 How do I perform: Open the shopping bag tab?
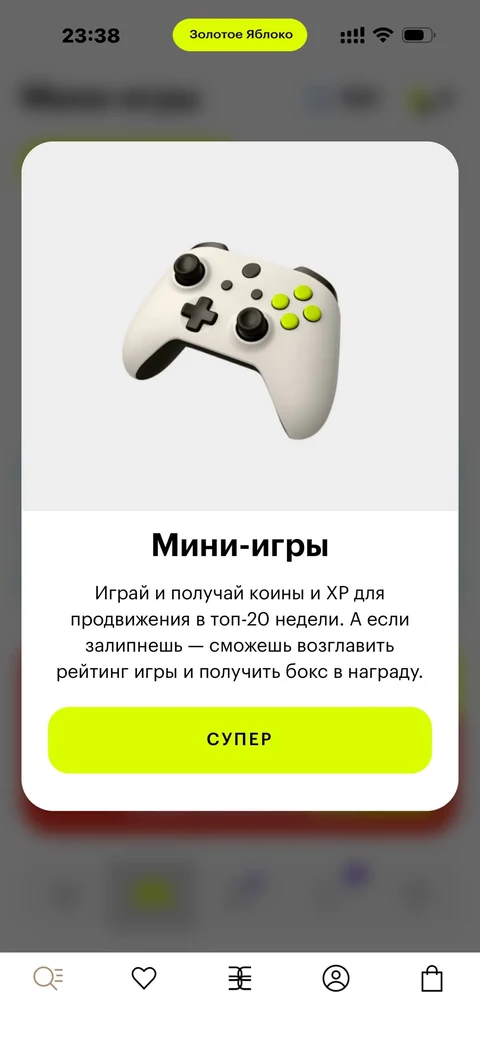tap(432, 978)
